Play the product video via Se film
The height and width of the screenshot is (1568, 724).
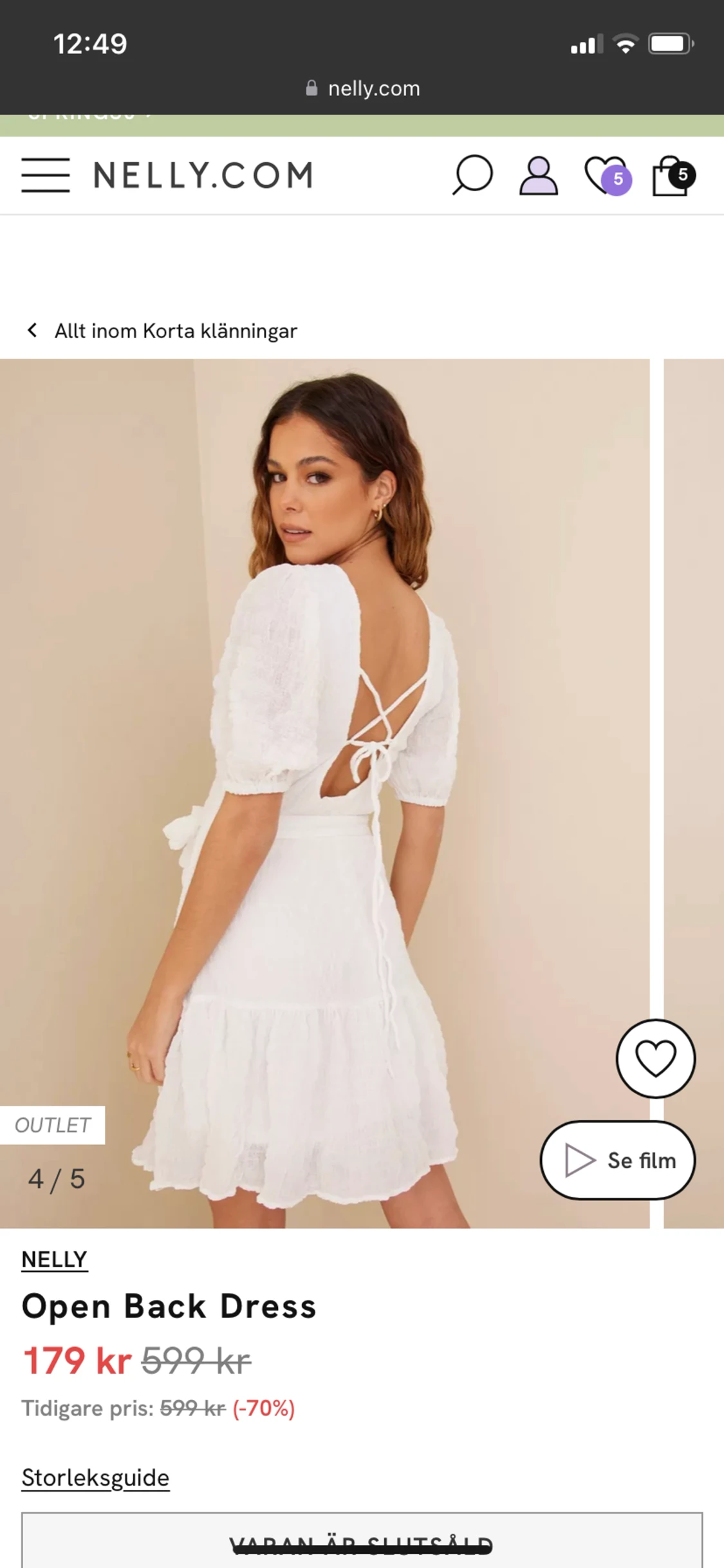coord(617,1160)
